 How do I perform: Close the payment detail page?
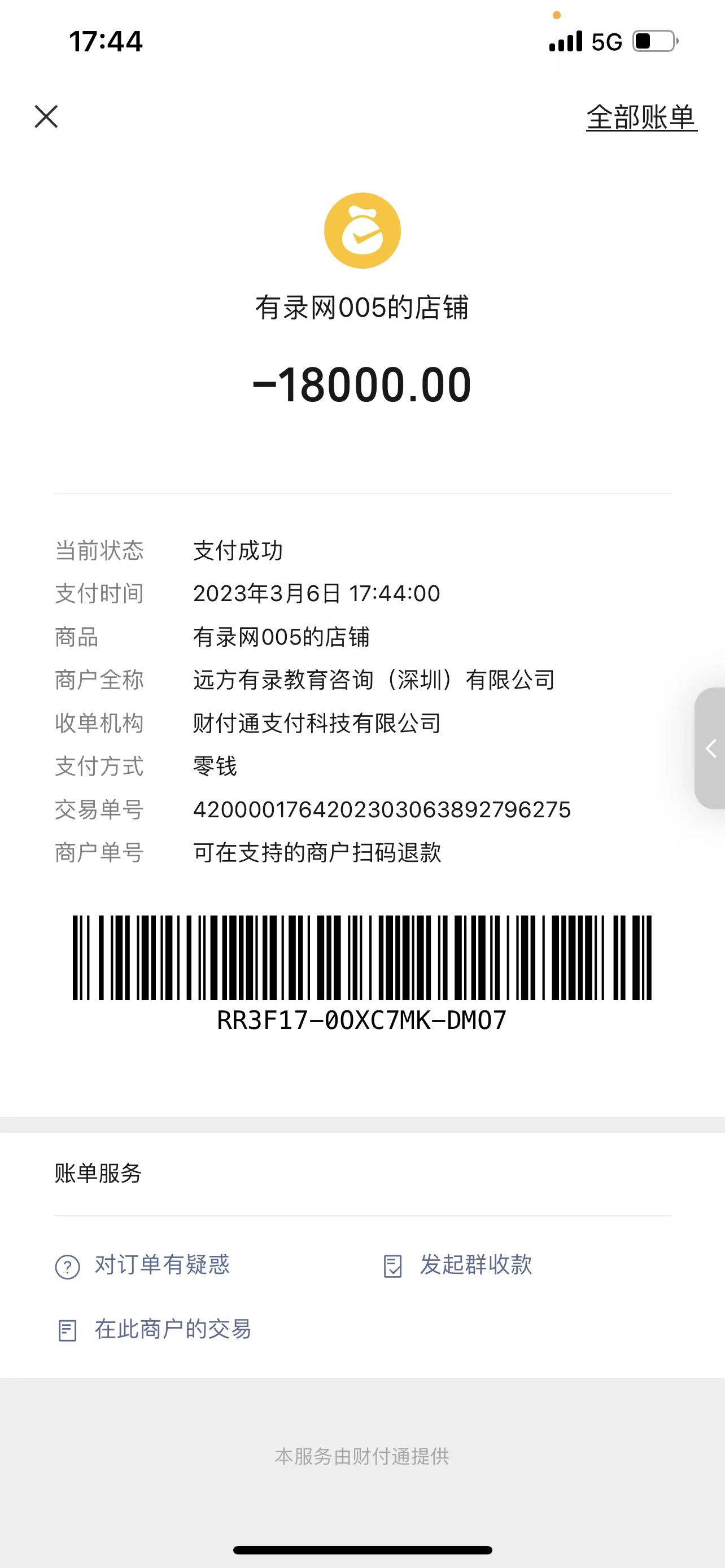pos(46,116)
